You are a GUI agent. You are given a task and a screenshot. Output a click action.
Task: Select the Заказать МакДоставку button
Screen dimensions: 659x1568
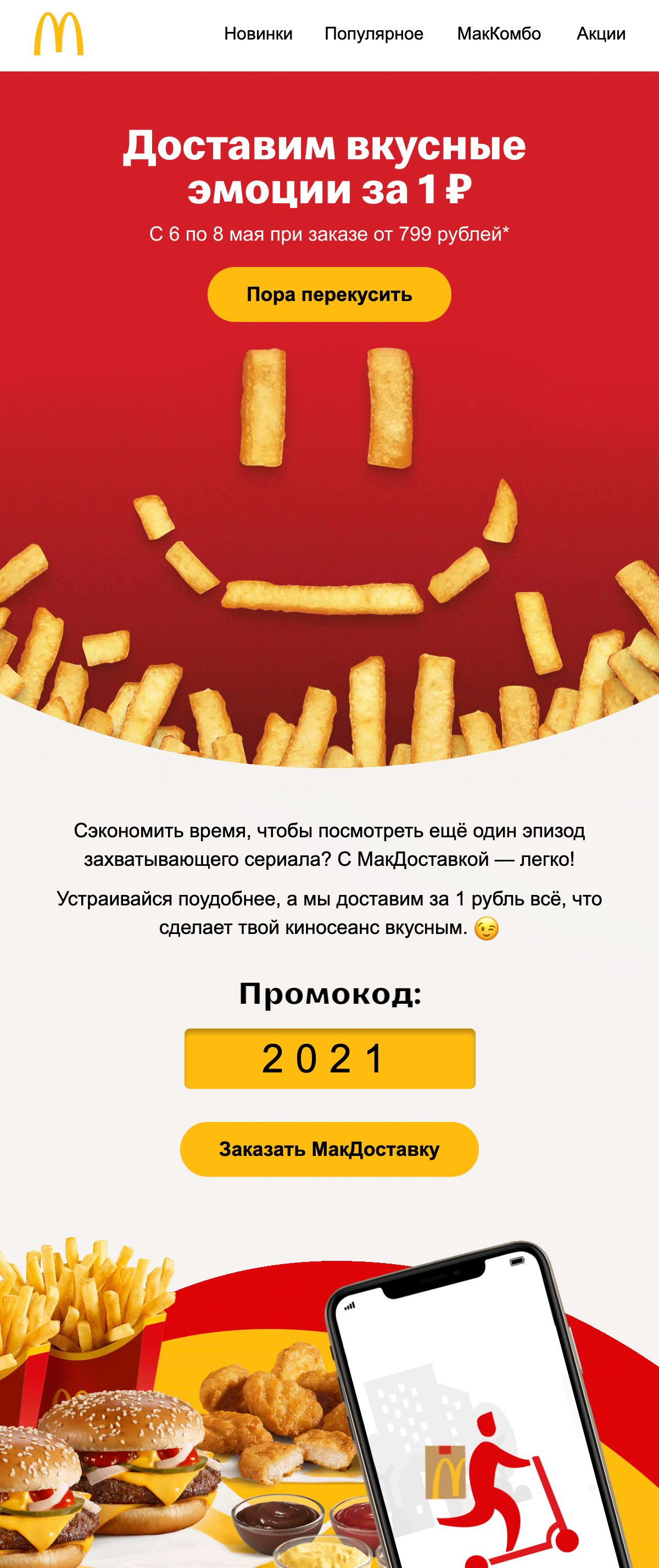point(329,1149)
